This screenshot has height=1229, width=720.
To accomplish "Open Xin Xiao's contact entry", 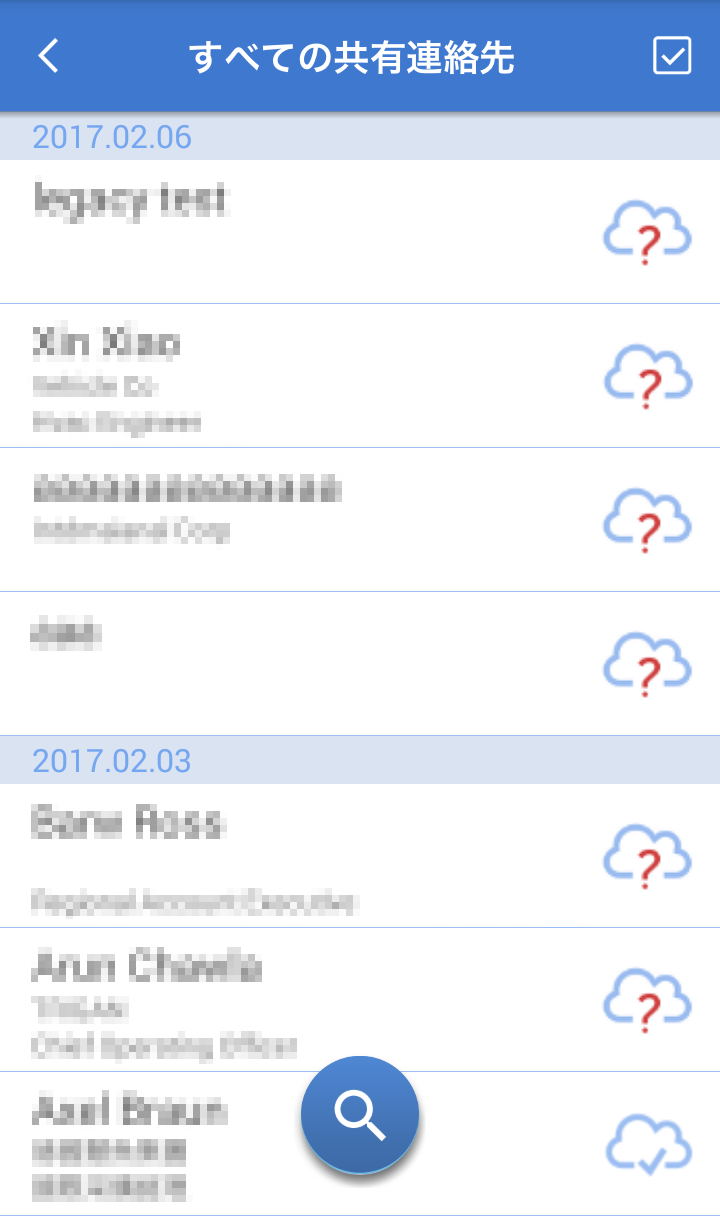I will tap(300, 376).
